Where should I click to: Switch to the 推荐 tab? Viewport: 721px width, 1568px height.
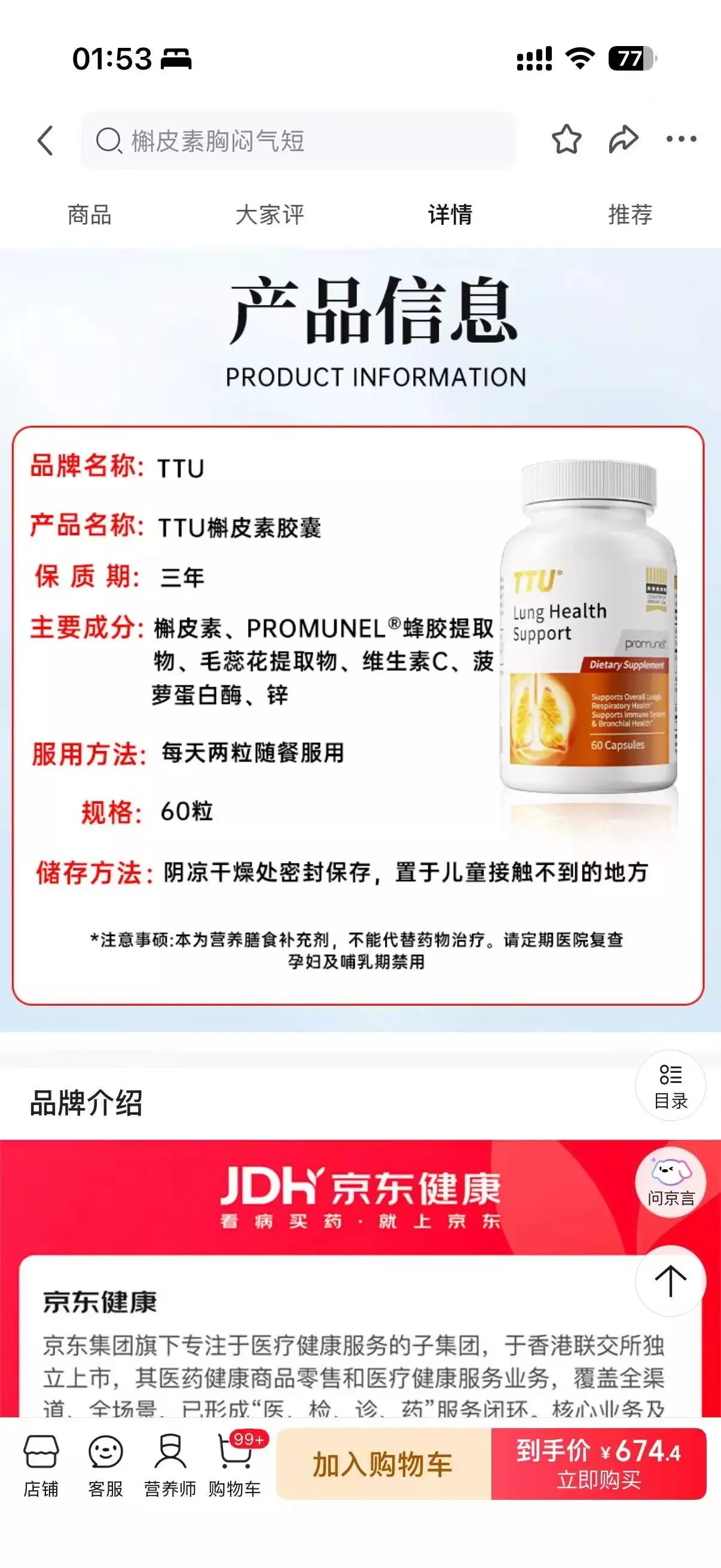[x=630, y=215]
